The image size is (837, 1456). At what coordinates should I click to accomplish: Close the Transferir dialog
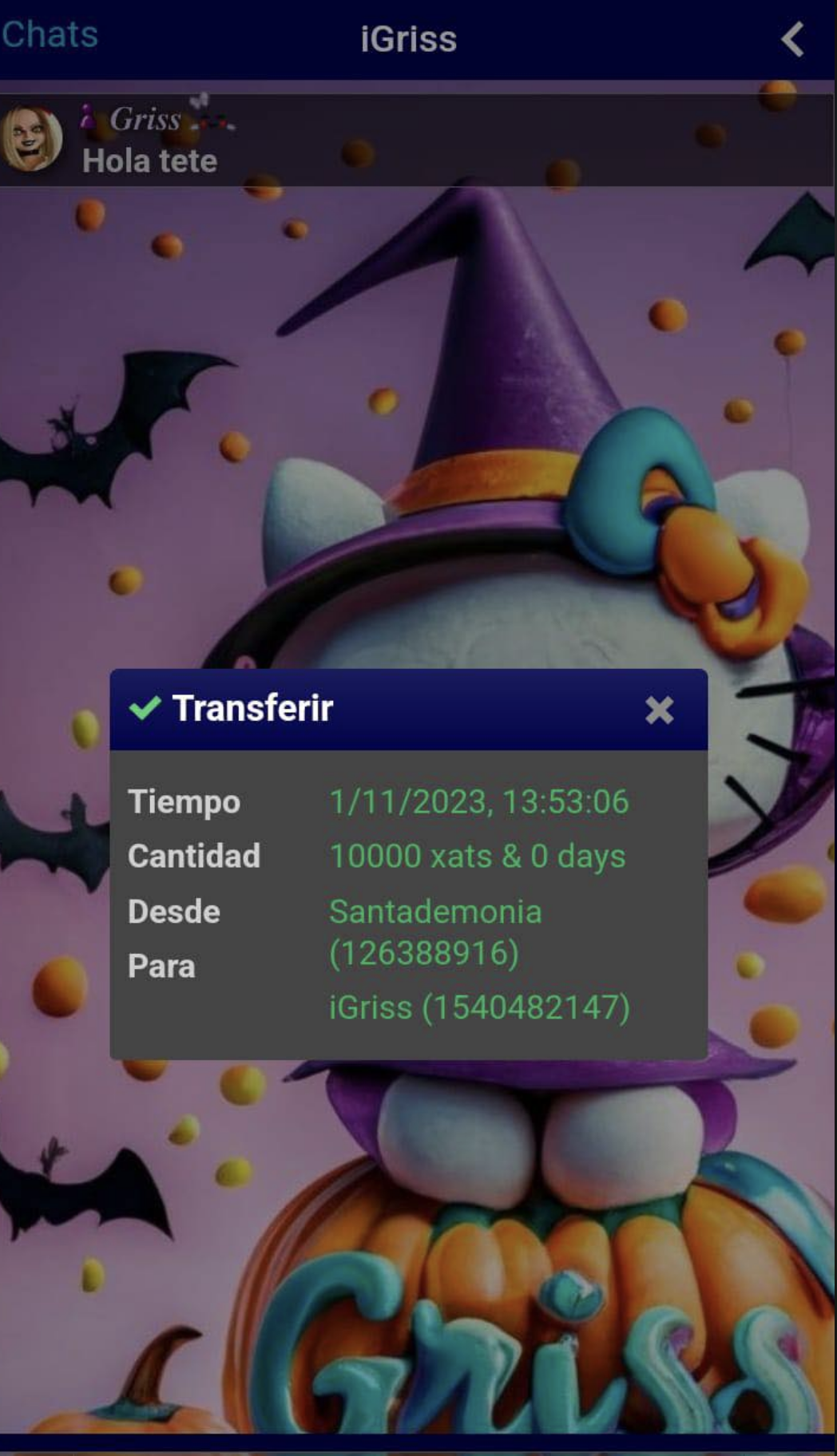coord(659,710)
